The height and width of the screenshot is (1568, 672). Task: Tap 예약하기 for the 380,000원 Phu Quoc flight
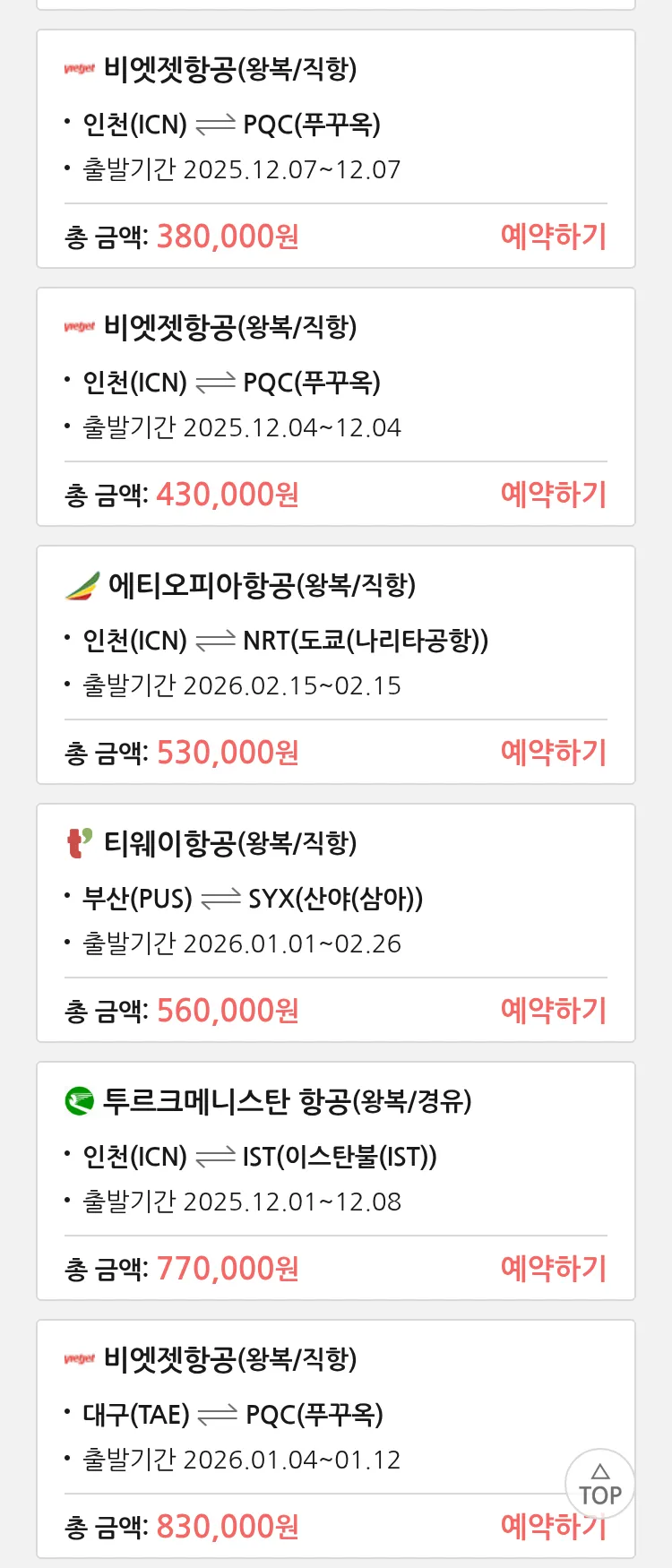pyautogui.click(x=553, y=237)
